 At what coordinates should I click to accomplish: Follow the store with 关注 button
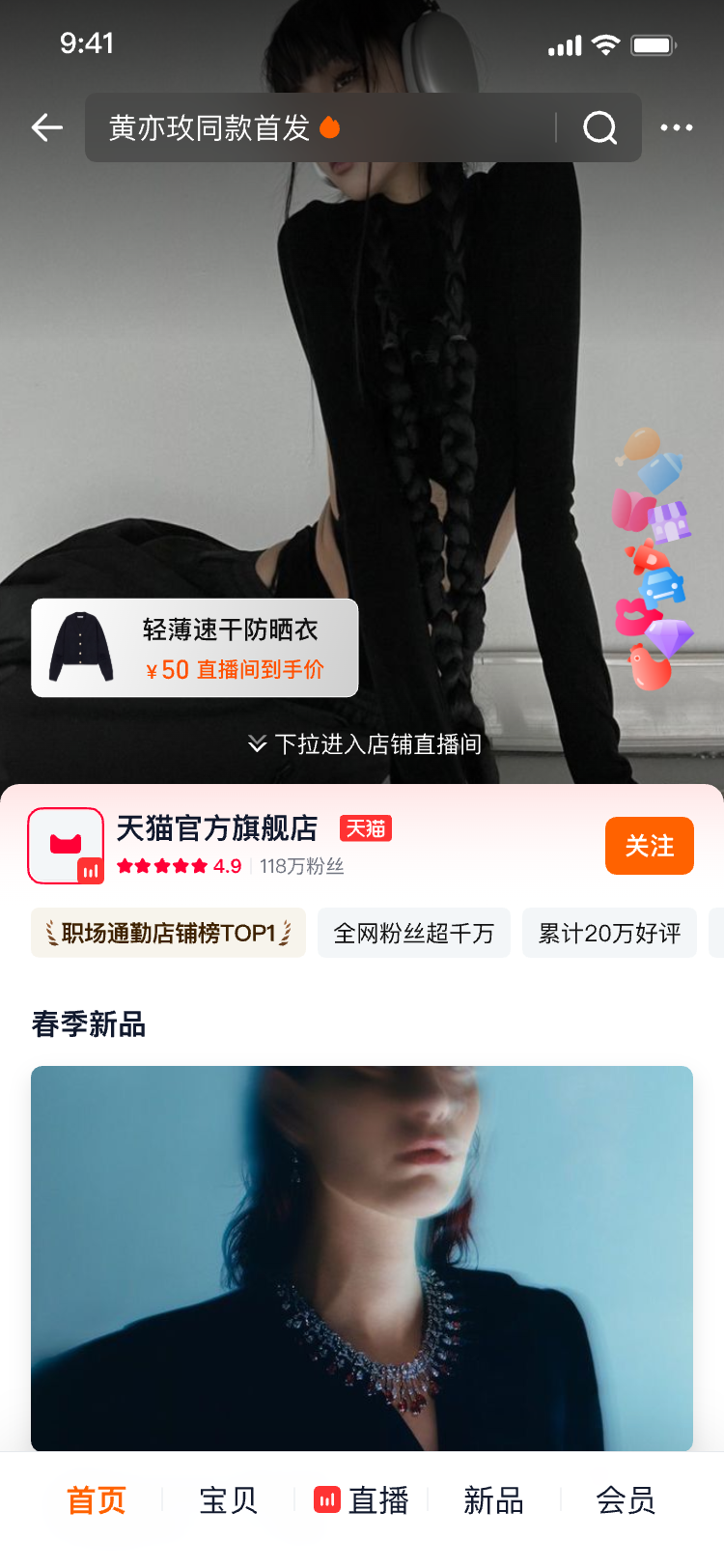pos(649,846)
